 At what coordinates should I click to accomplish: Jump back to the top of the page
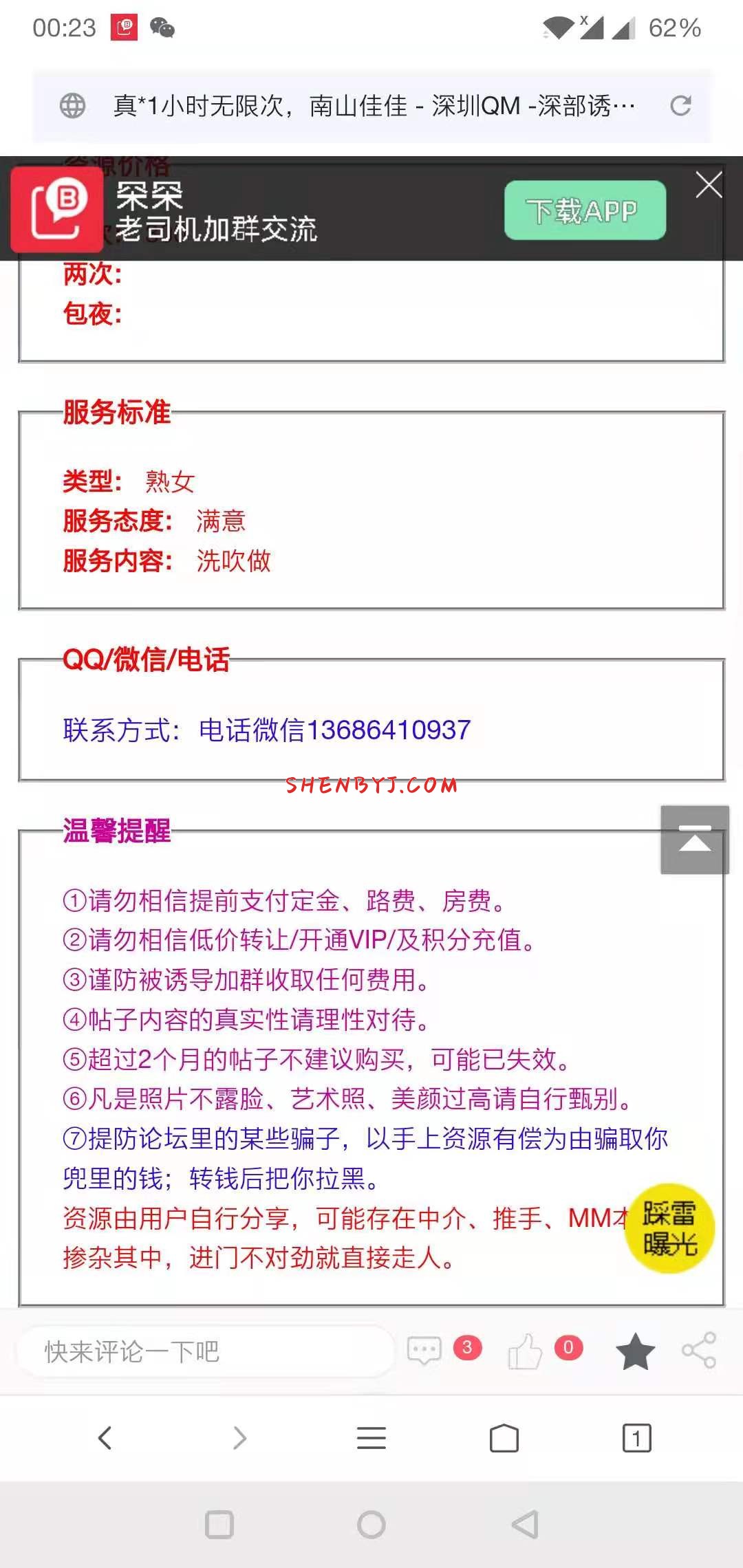[695, 840]
